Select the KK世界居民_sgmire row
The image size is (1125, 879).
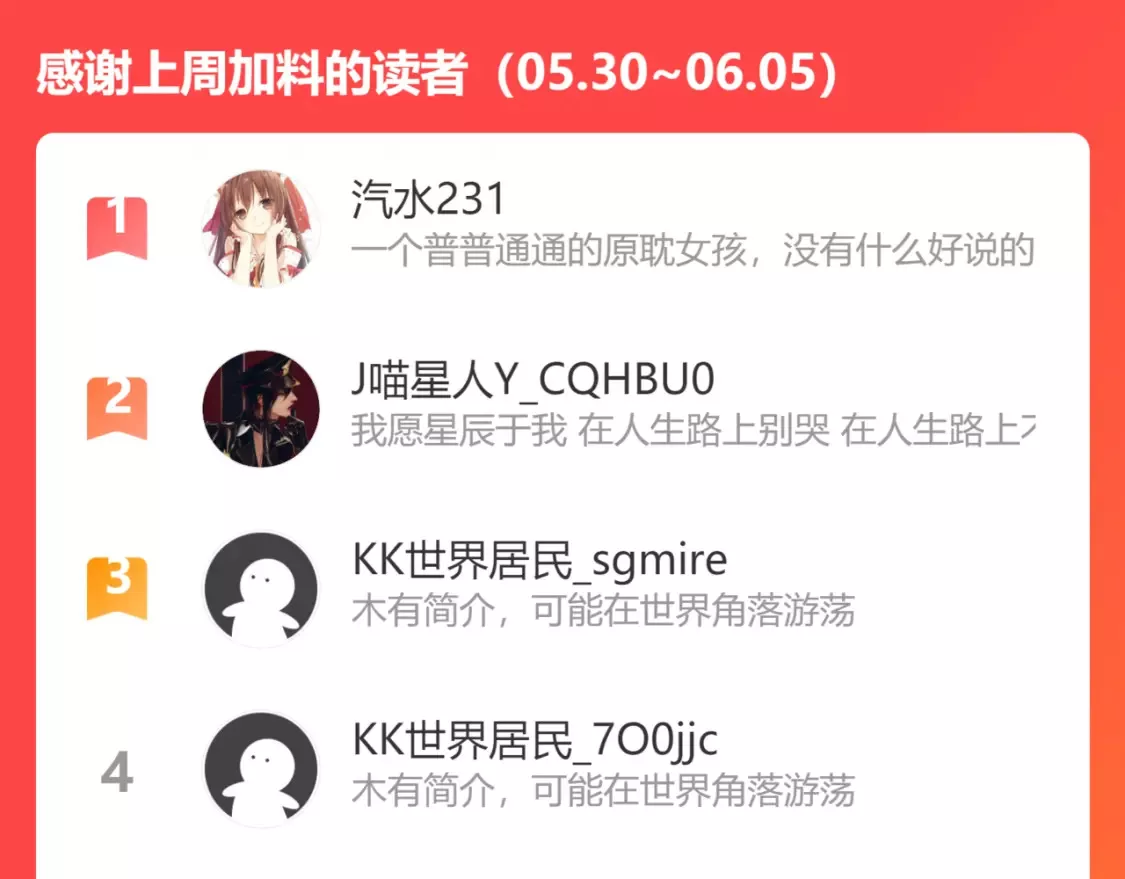coord(562,588)
